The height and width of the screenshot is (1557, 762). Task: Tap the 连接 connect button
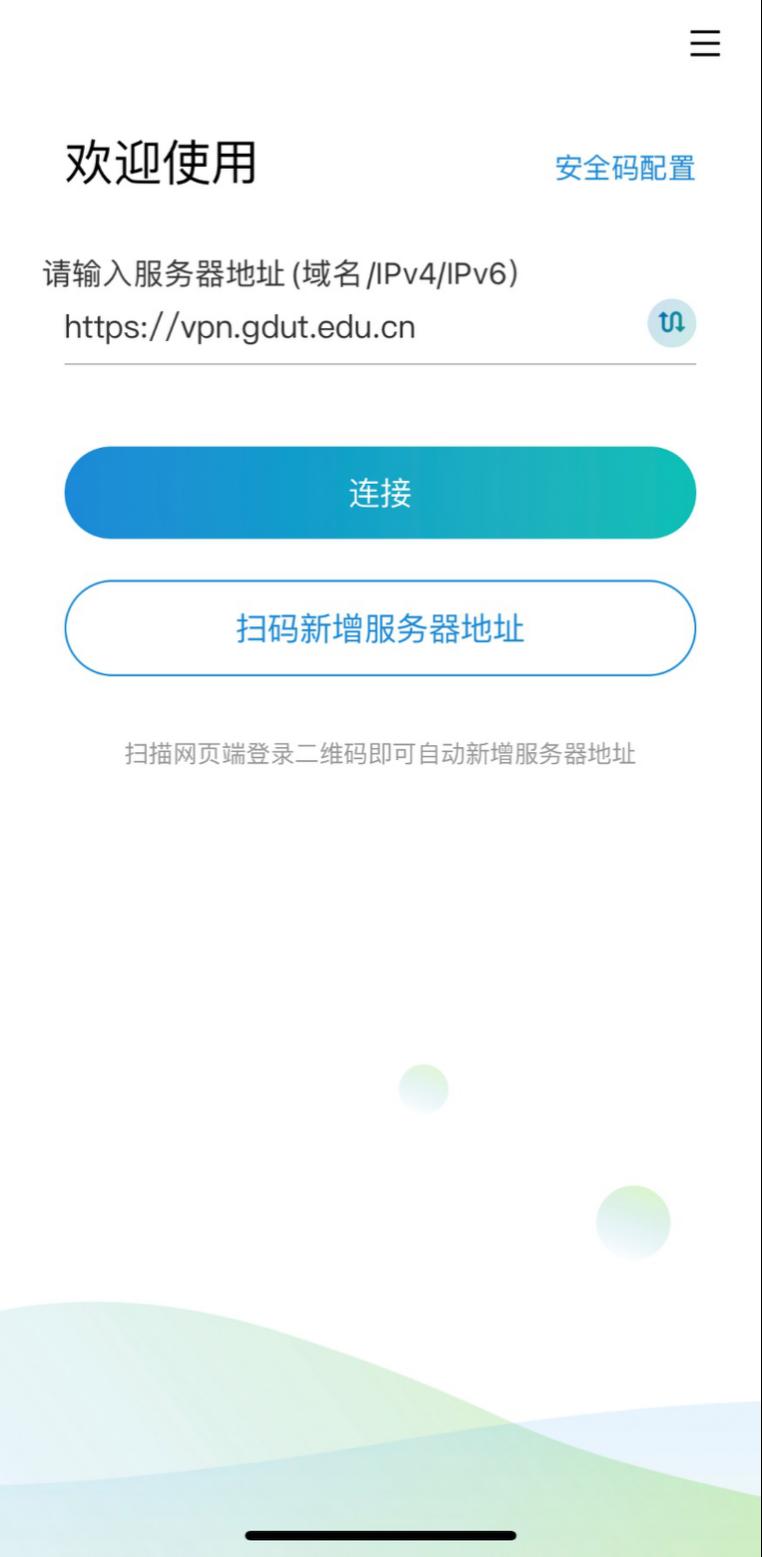coord(380,493)
